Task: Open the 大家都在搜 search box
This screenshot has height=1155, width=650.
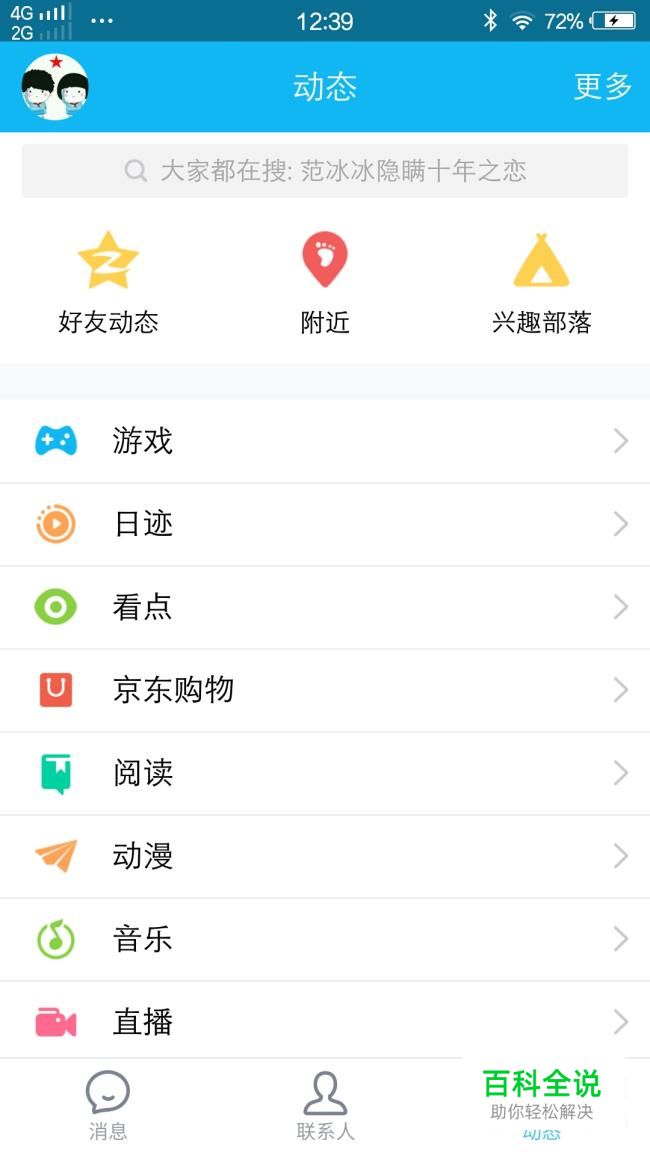Action: pyautogui.click(x=325, y=171)
